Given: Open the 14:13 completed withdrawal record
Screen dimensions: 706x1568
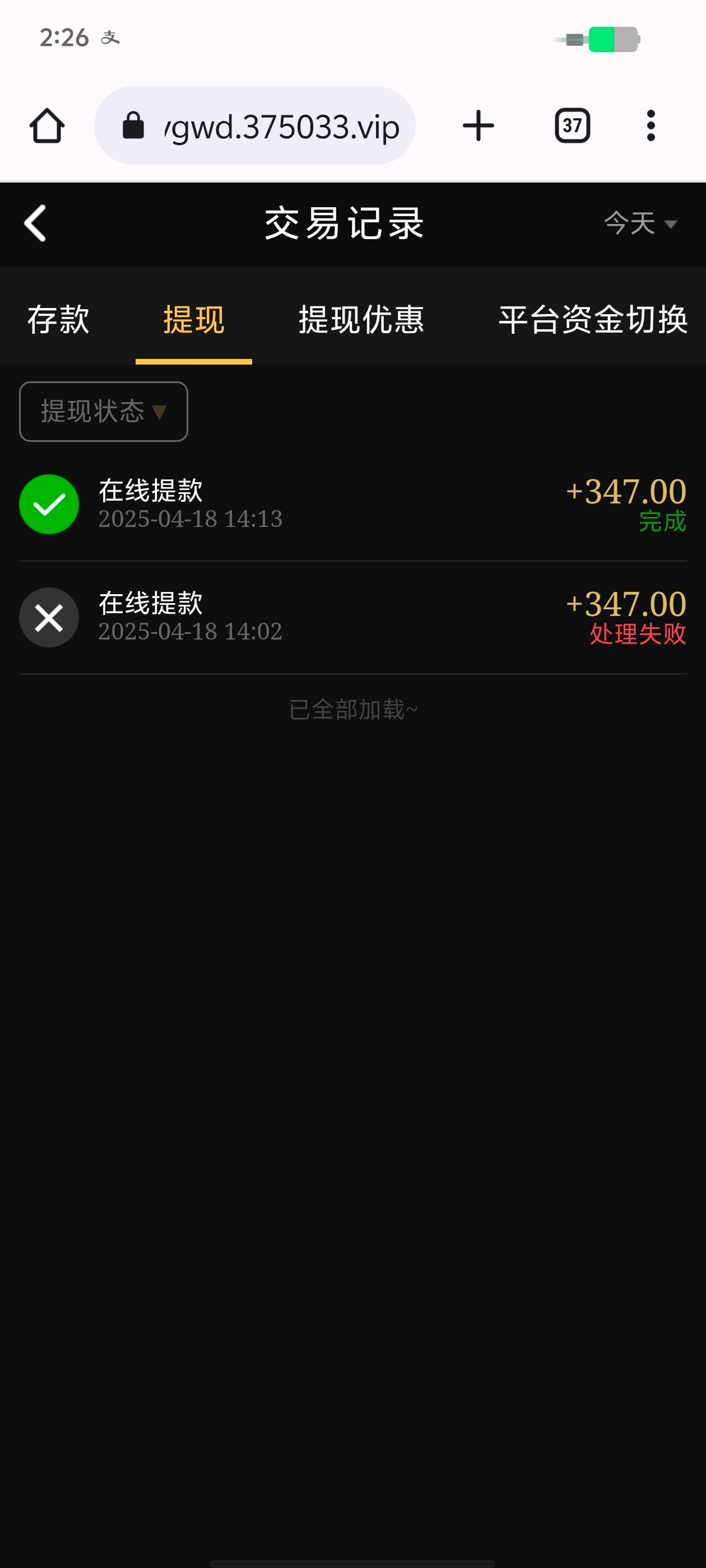Looking at the screenshot, I should pyautogui.click(x=352, y=505).
